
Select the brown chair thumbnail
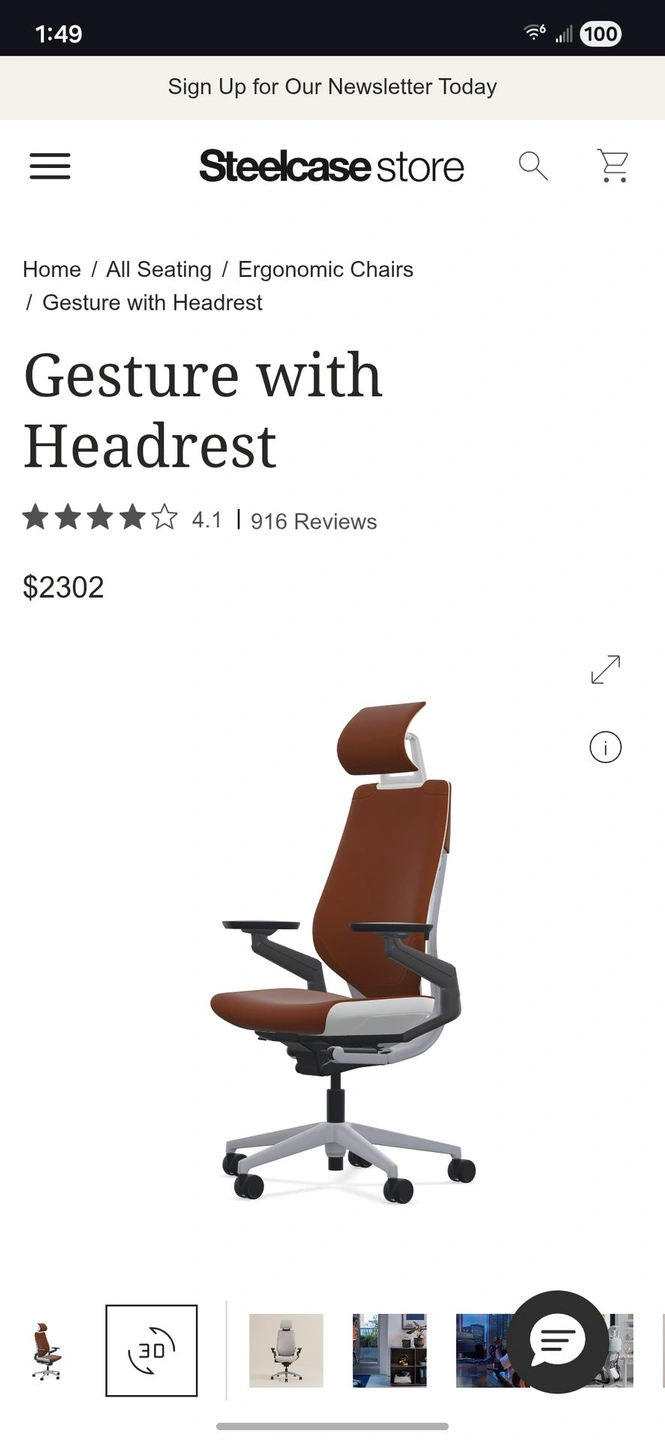pyautogui.click(x=46, y=1351)
